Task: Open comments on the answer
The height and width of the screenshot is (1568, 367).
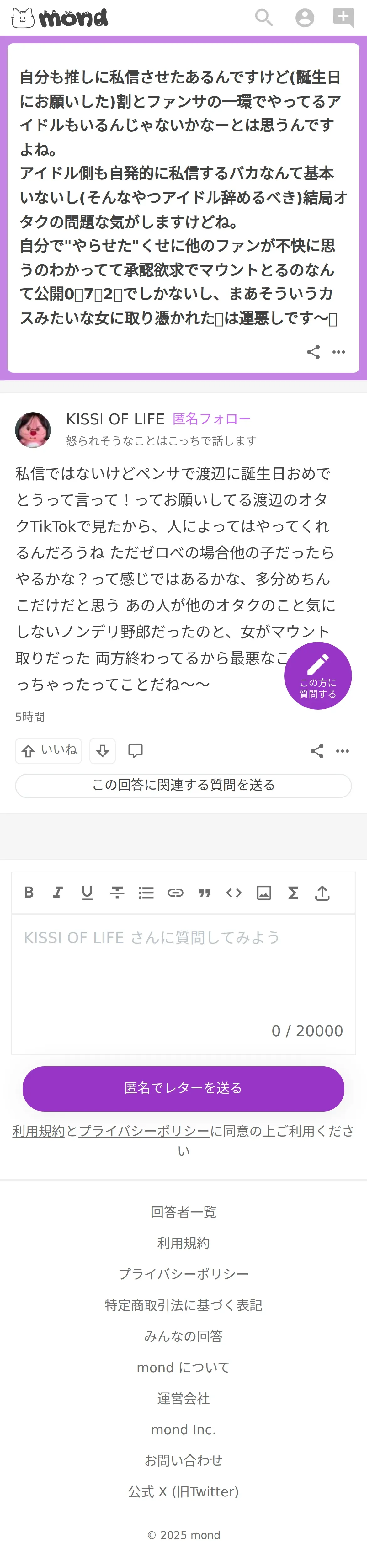Action: (136, 750)
